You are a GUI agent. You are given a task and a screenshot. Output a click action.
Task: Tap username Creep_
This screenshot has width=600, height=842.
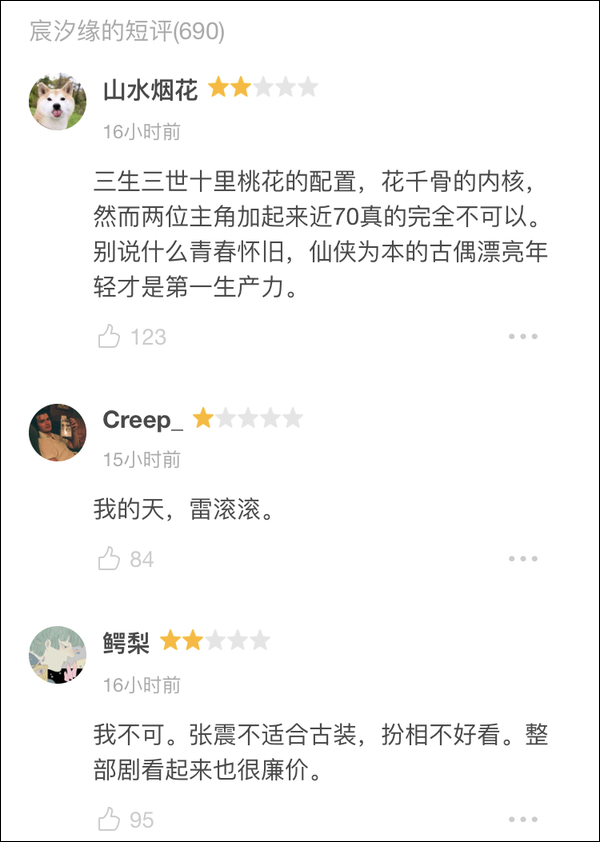tap(143, 420)
